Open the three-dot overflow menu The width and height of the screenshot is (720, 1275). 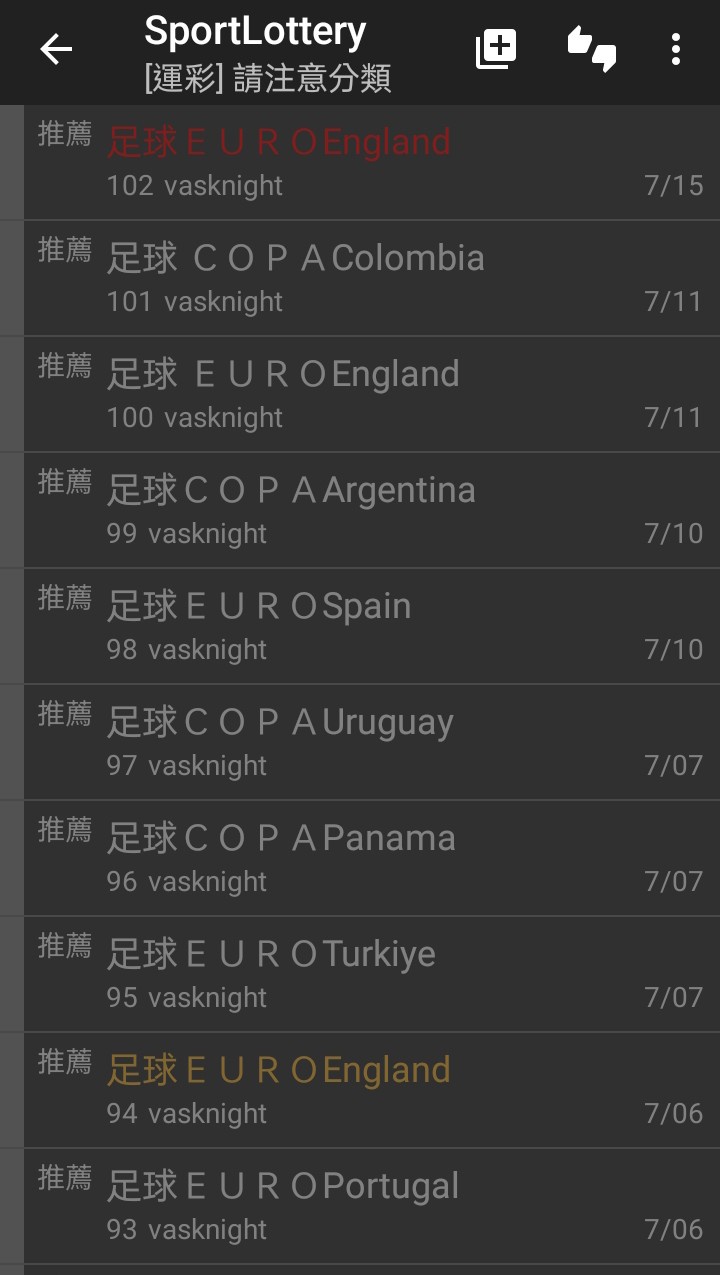tap(676, 49)
